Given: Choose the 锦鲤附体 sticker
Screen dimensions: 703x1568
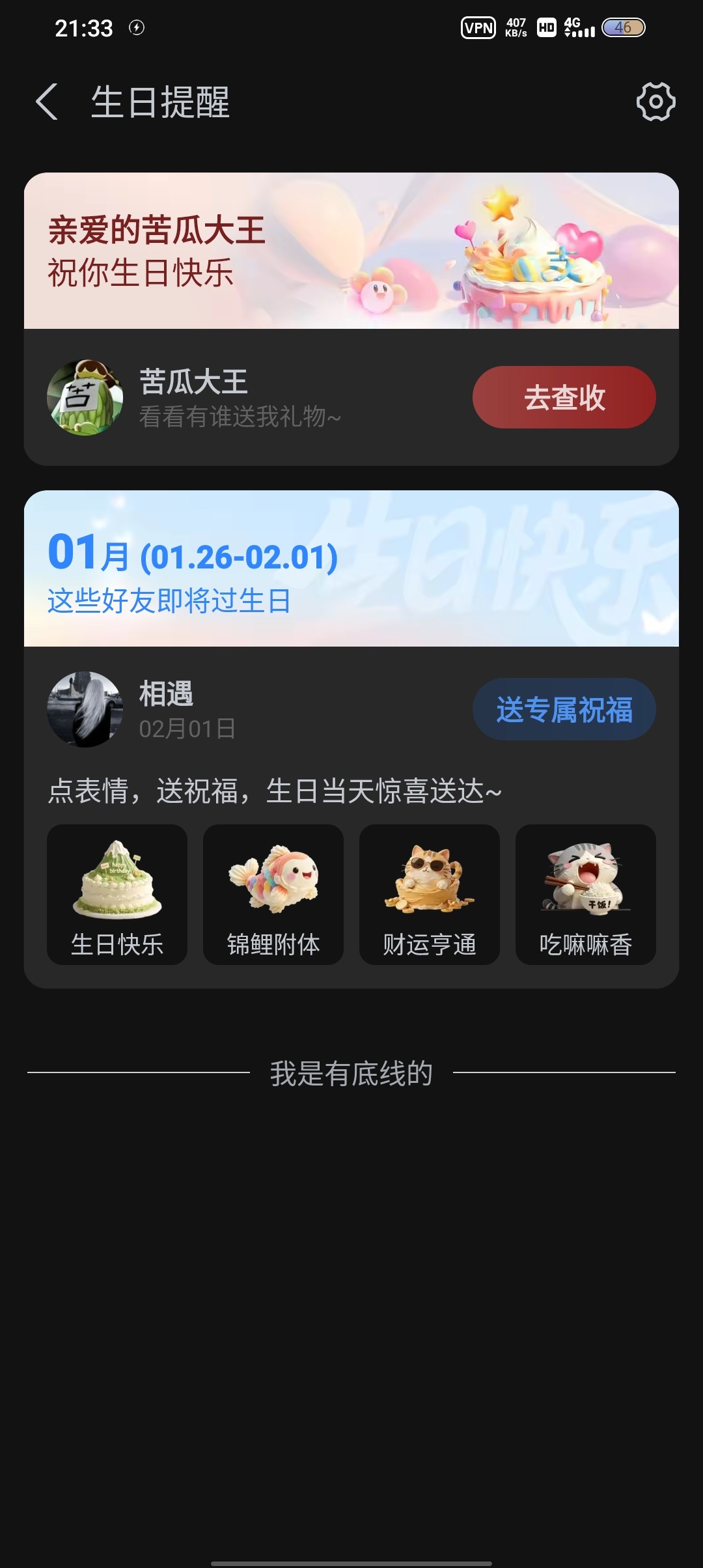Looking at the screenshot, I should (273, 894).
